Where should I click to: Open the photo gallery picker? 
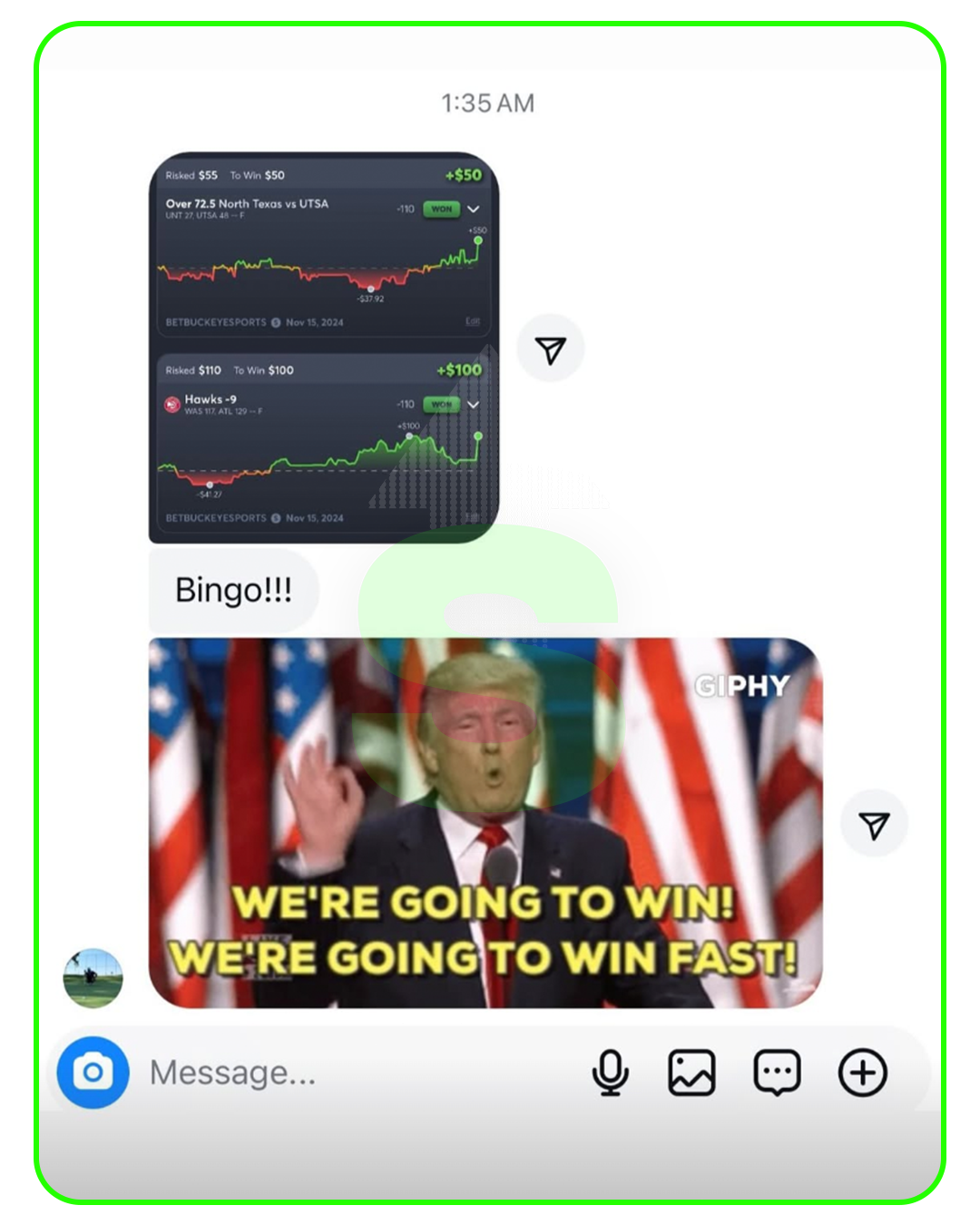pyautogui.click(x=692, y=1073)
